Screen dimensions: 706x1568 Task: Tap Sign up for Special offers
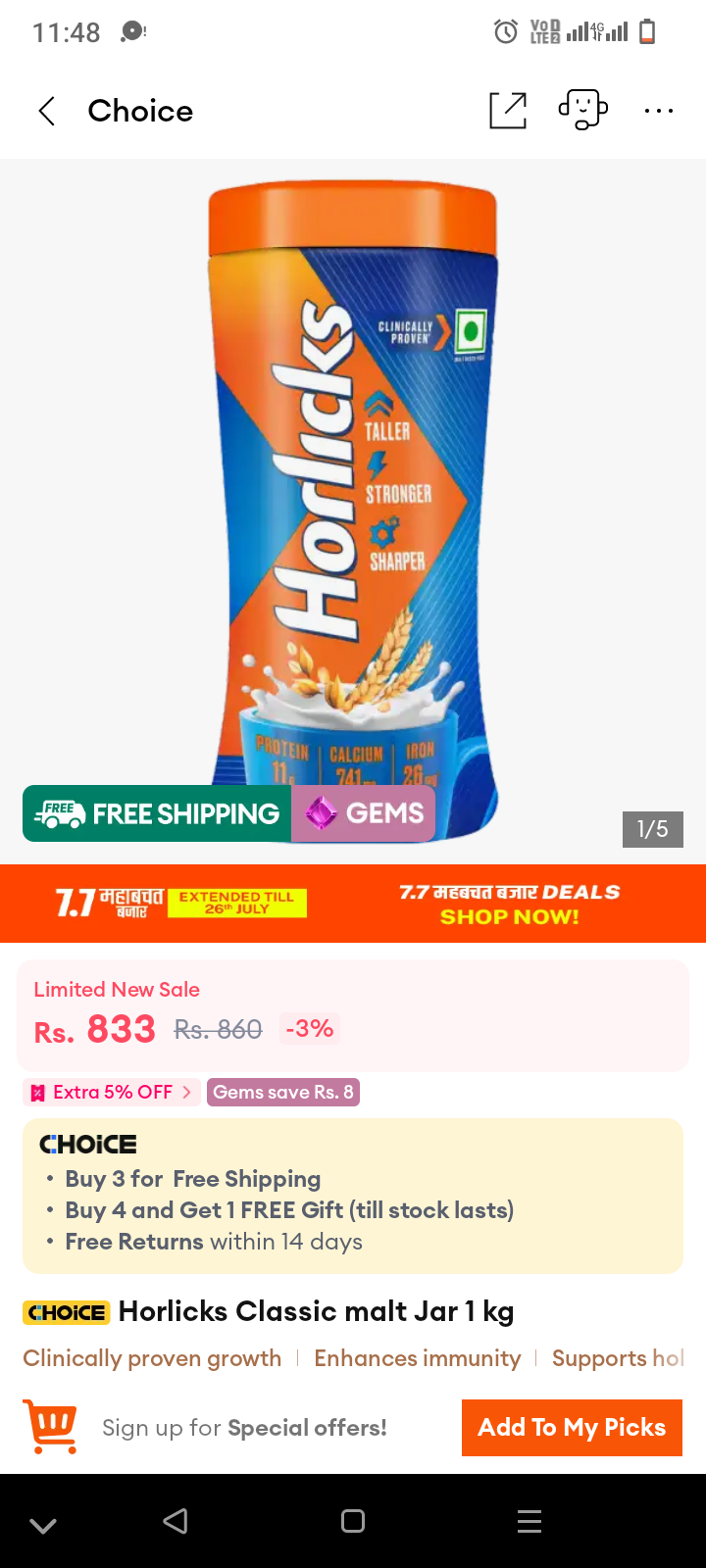pos(244,1428)
